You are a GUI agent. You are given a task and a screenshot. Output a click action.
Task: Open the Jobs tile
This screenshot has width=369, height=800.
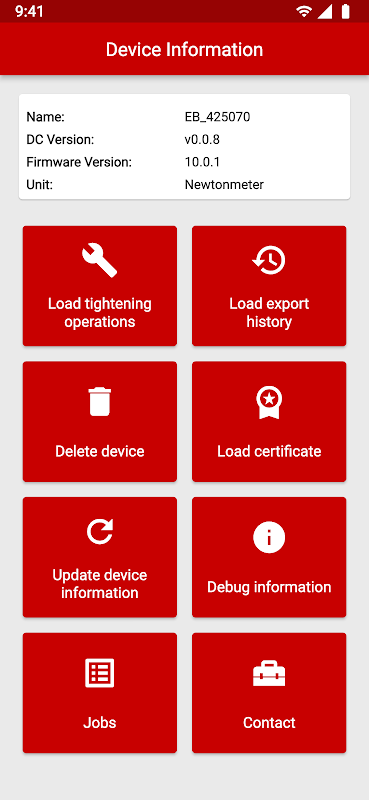pos(100,693)
